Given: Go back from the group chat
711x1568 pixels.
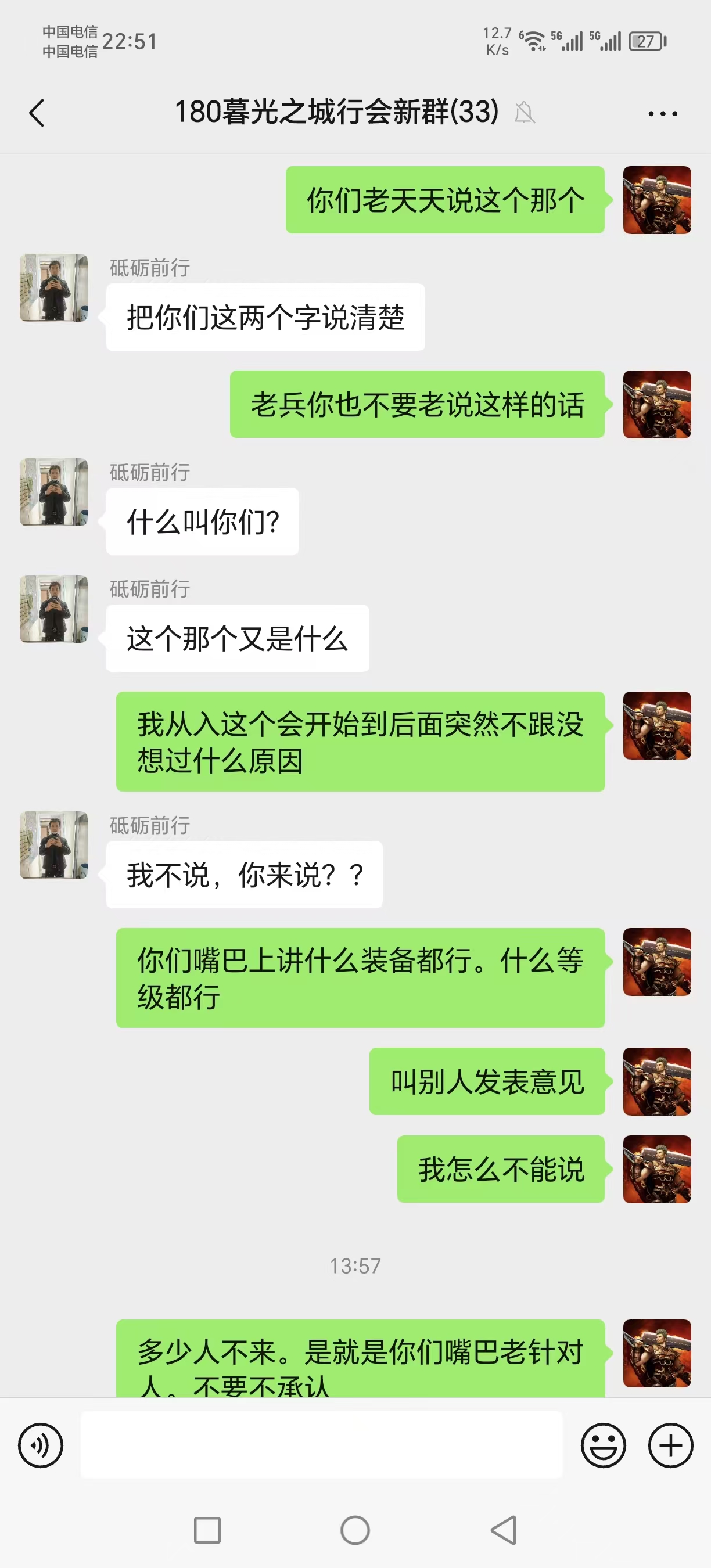Looking at the screenshot, I should (37, 113).
